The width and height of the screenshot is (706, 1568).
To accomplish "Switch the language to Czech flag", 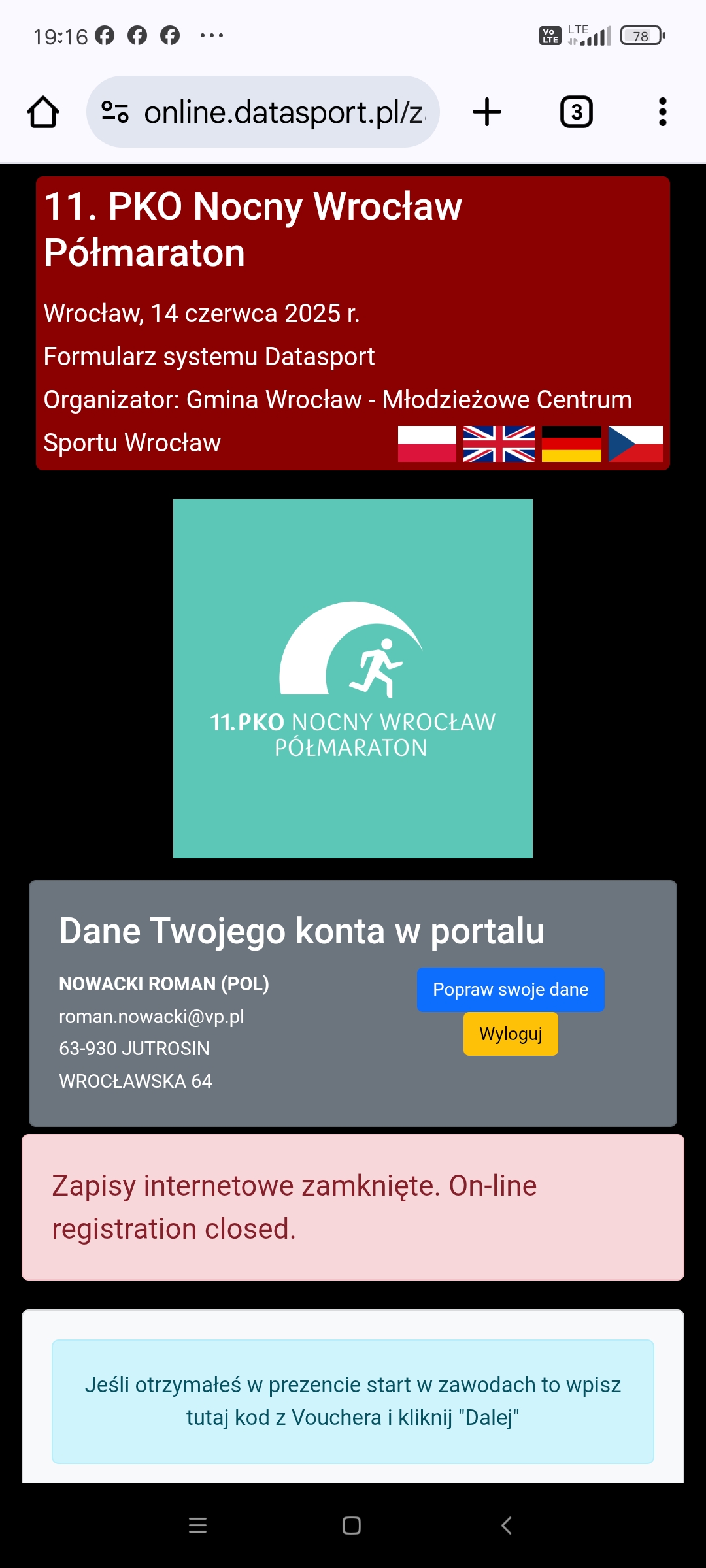I will pyautogui.click(x=635, y=444).
